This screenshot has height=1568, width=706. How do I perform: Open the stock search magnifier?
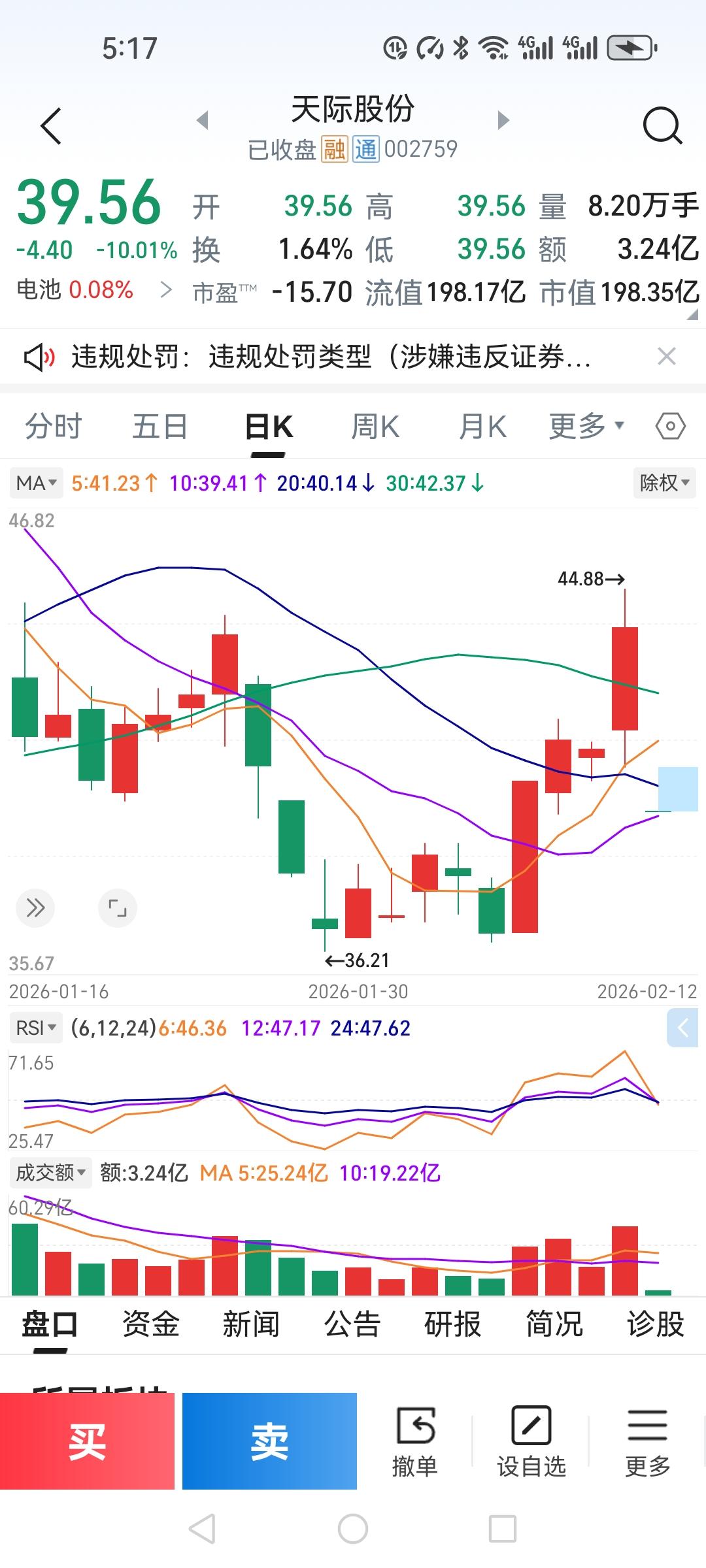(662, 125)
